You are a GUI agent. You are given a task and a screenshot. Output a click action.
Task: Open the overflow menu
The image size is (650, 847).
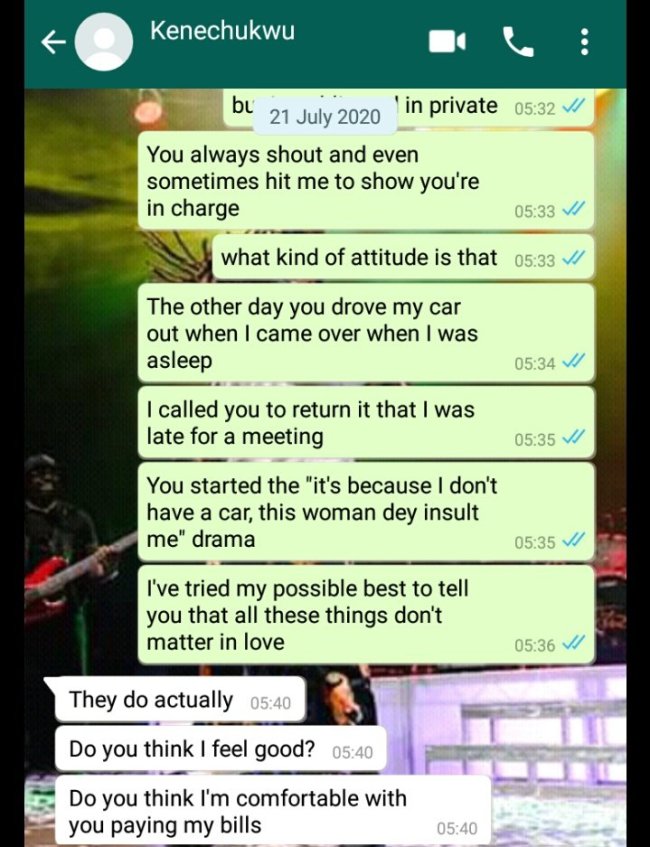[584, 42]
